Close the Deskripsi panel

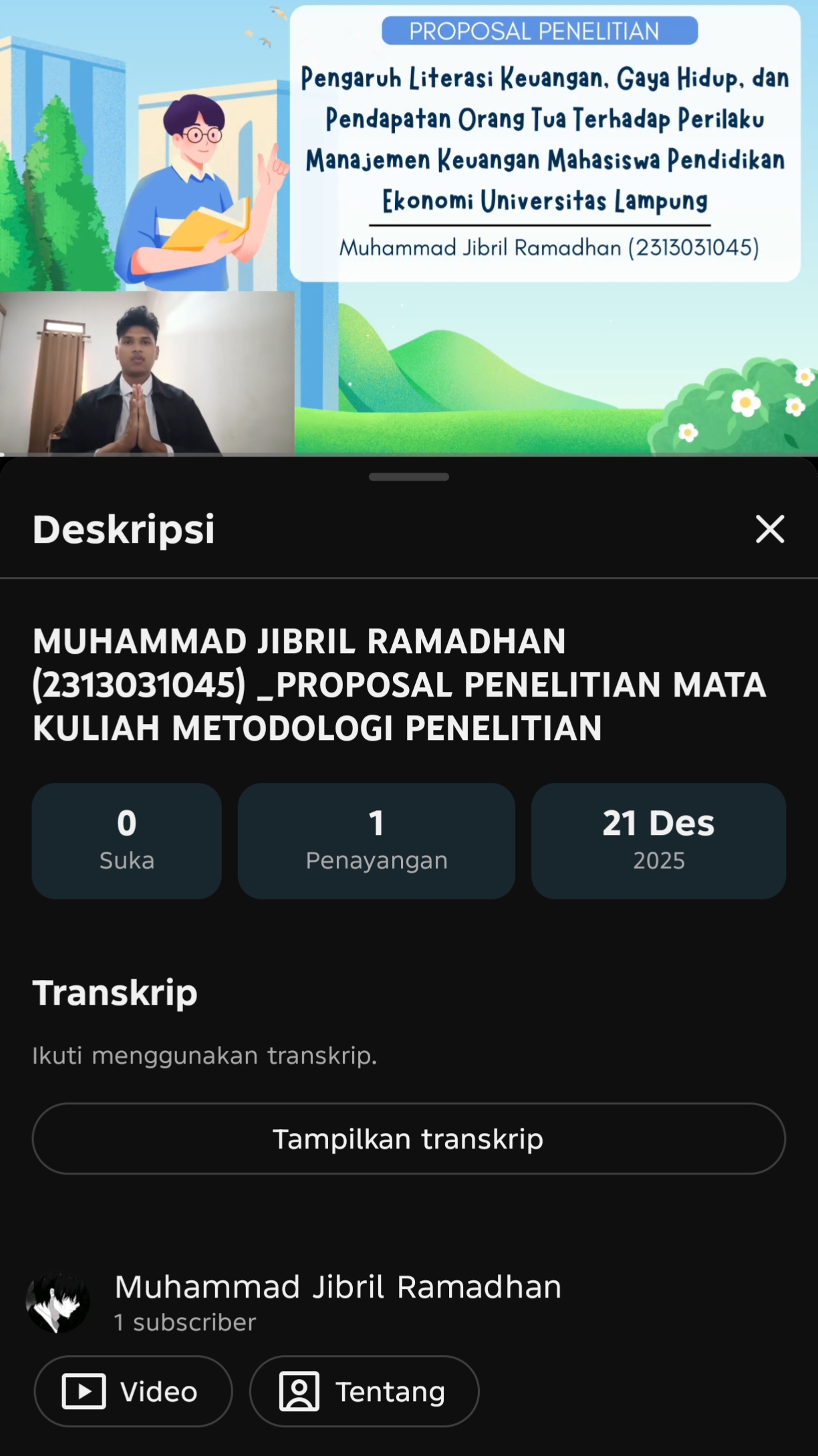pos(769,529)
